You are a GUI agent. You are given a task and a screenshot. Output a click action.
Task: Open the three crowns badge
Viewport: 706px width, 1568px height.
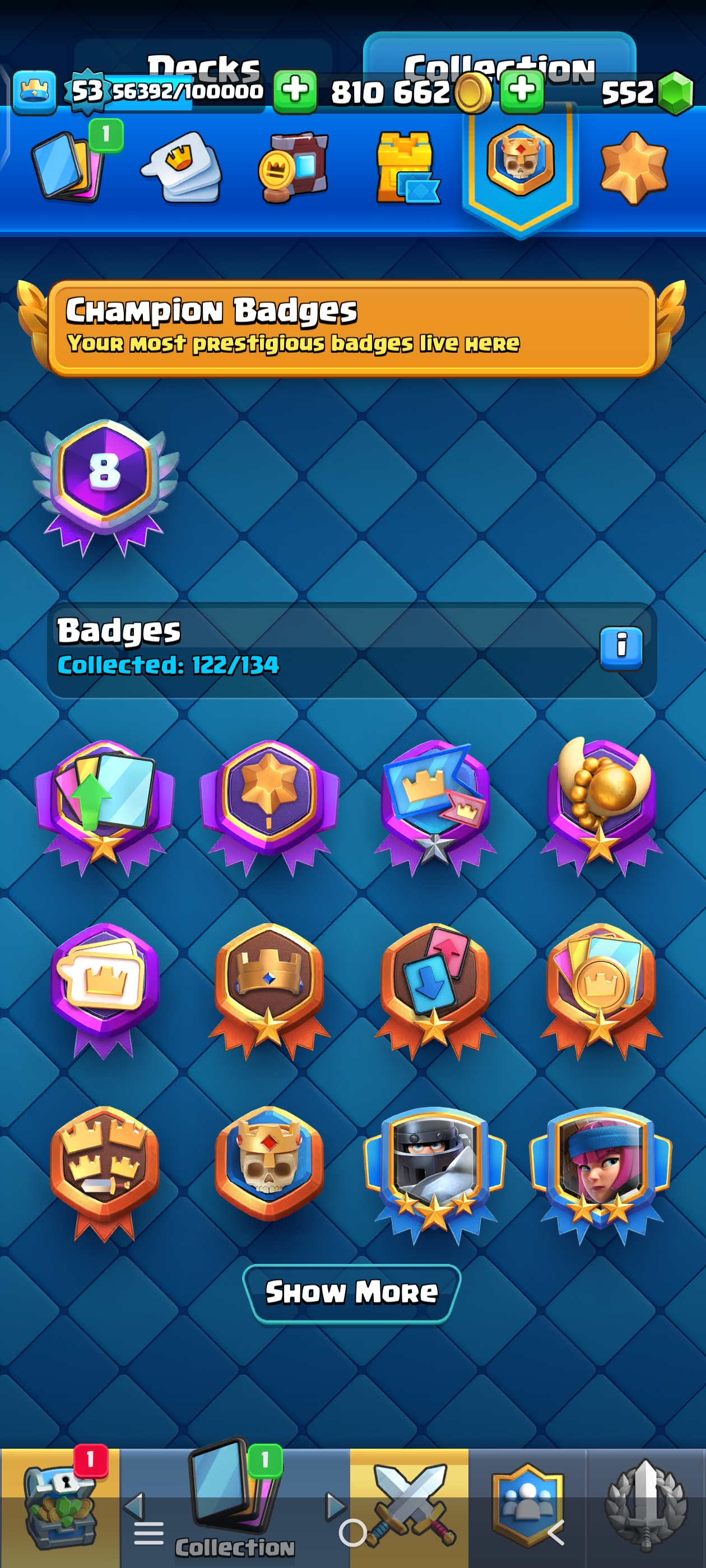pyautogui.click(x=105, y=1169)
